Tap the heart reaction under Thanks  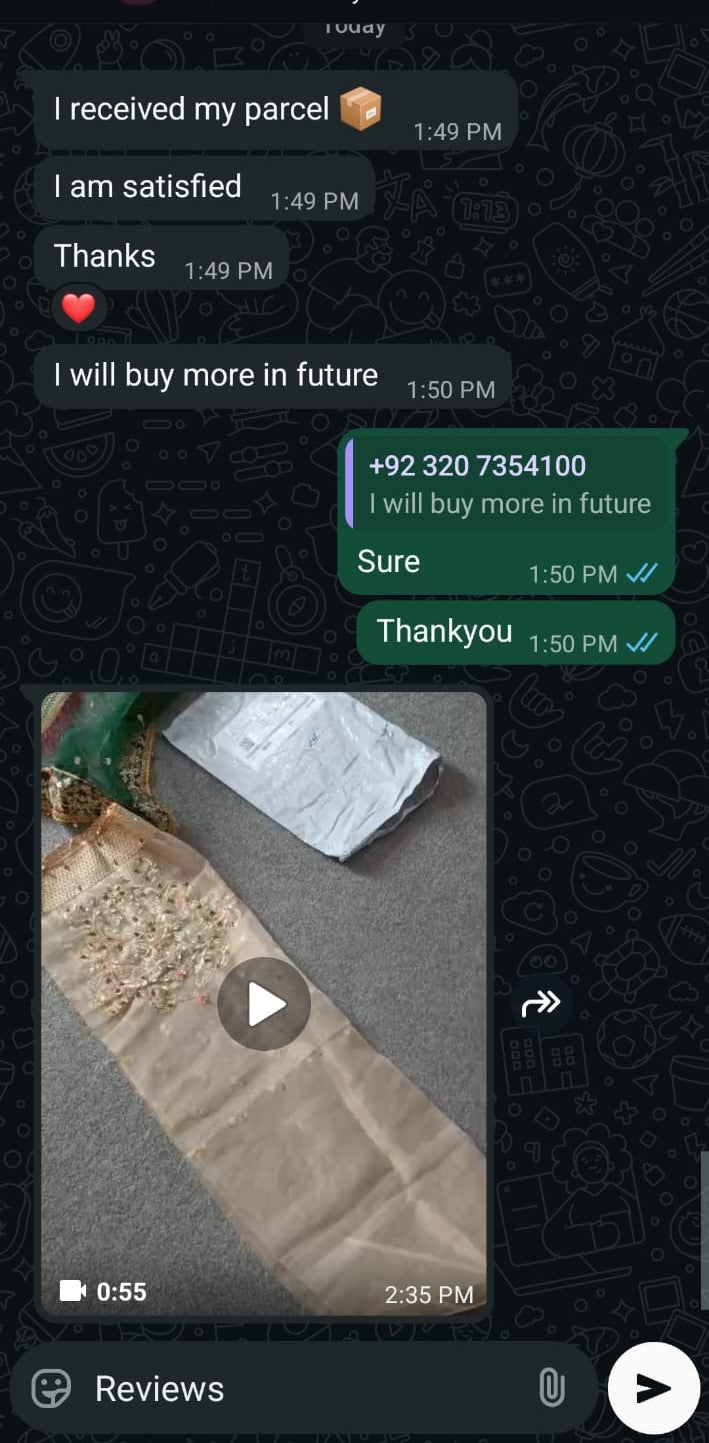coord(78,308)
